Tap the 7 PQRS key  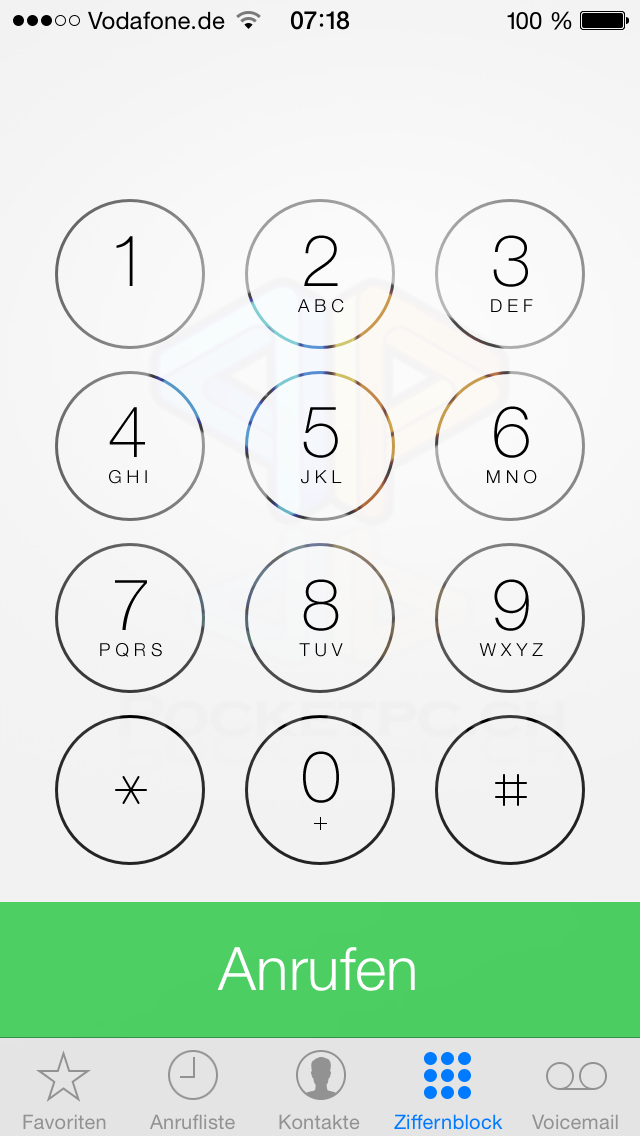pos(130,618)
